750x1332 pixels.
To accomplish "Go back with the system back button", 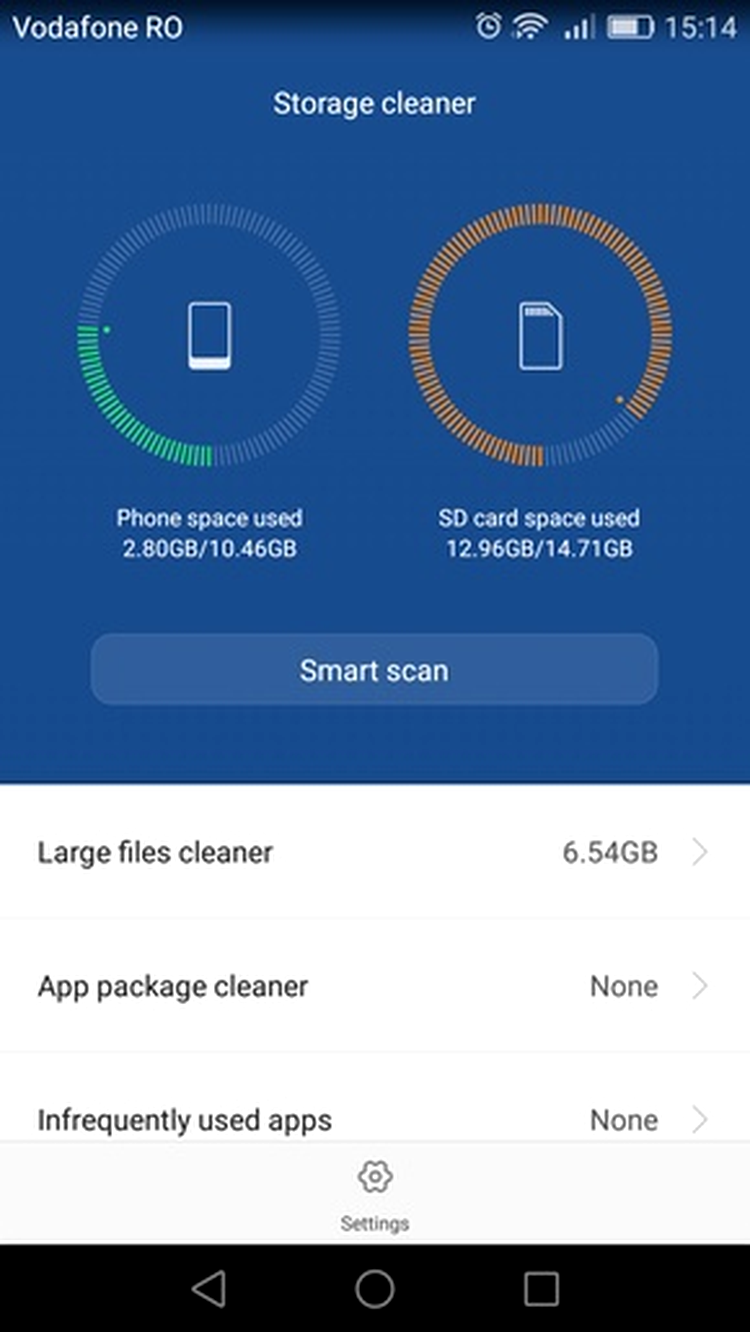I will point(209,1289).
